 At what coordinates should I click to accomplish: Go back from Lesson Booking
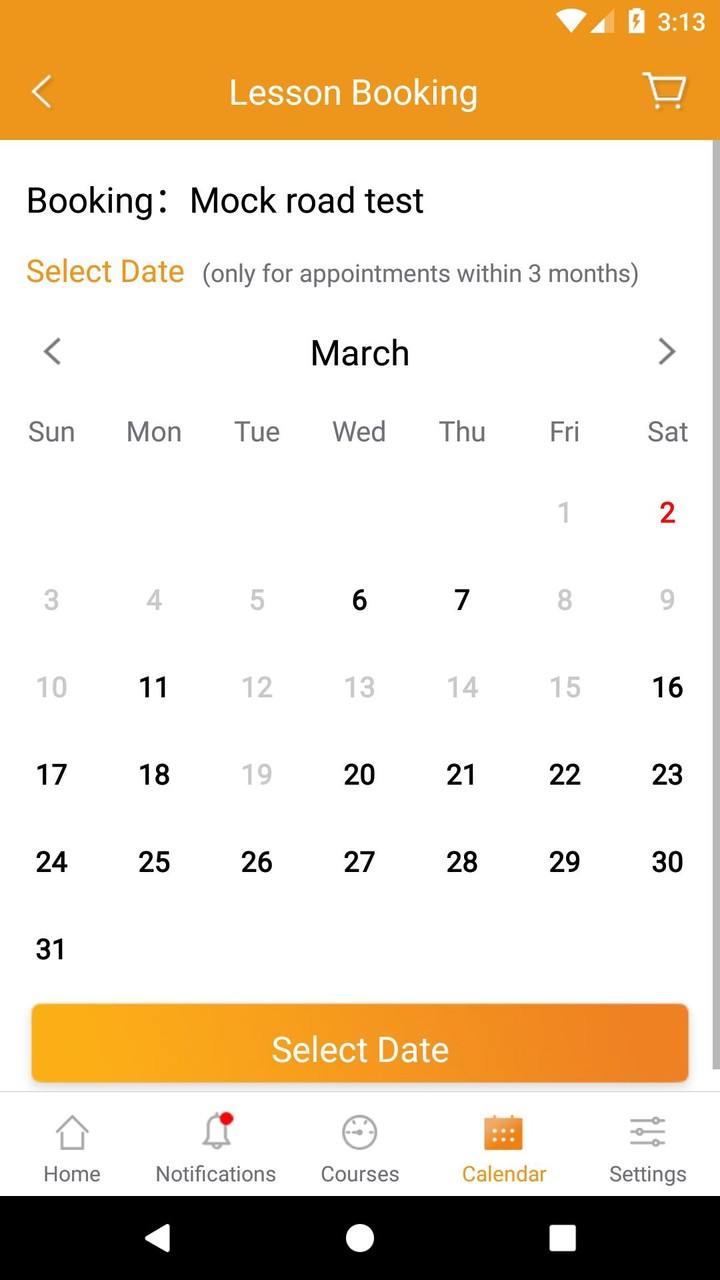coord(42,92)
